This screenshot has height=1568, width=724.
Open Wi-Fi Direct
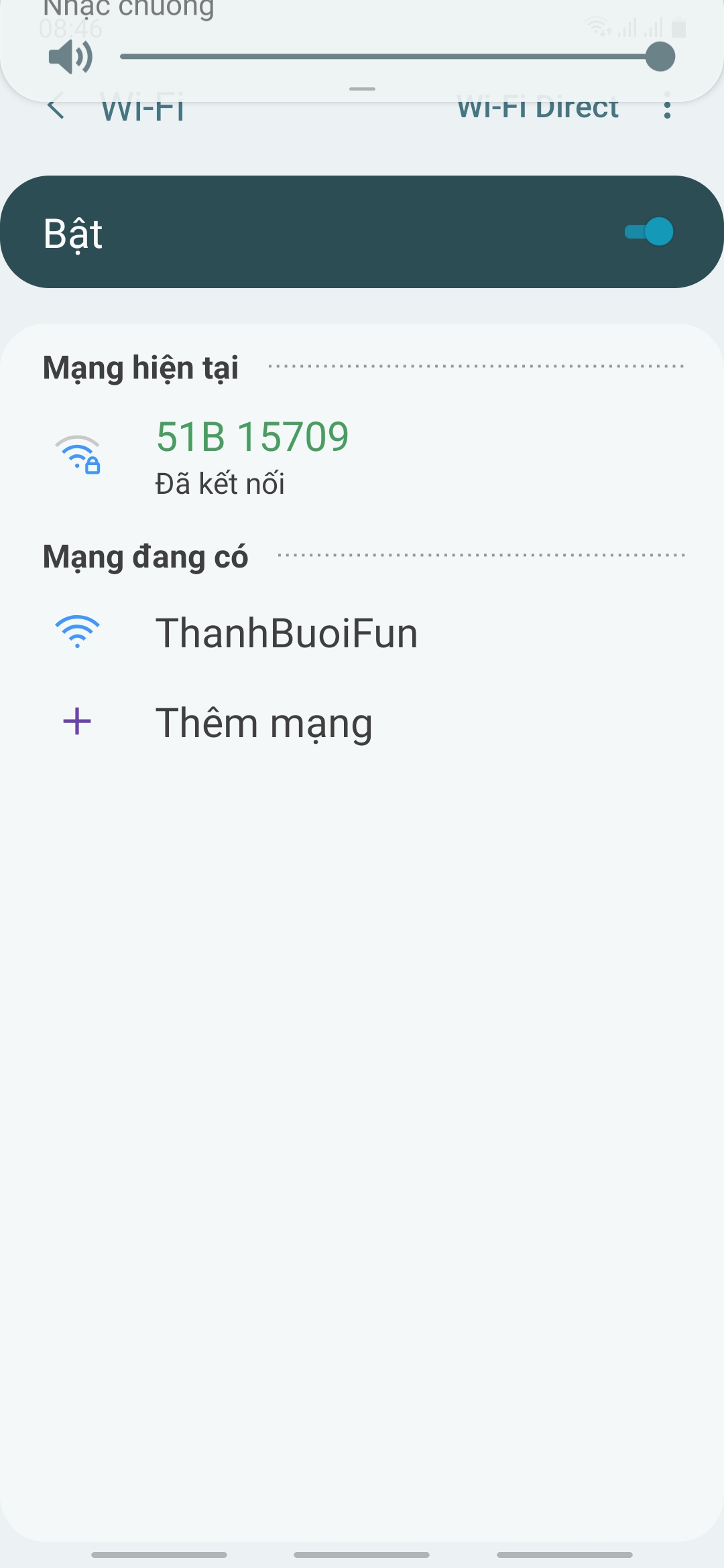pos(538,109)
